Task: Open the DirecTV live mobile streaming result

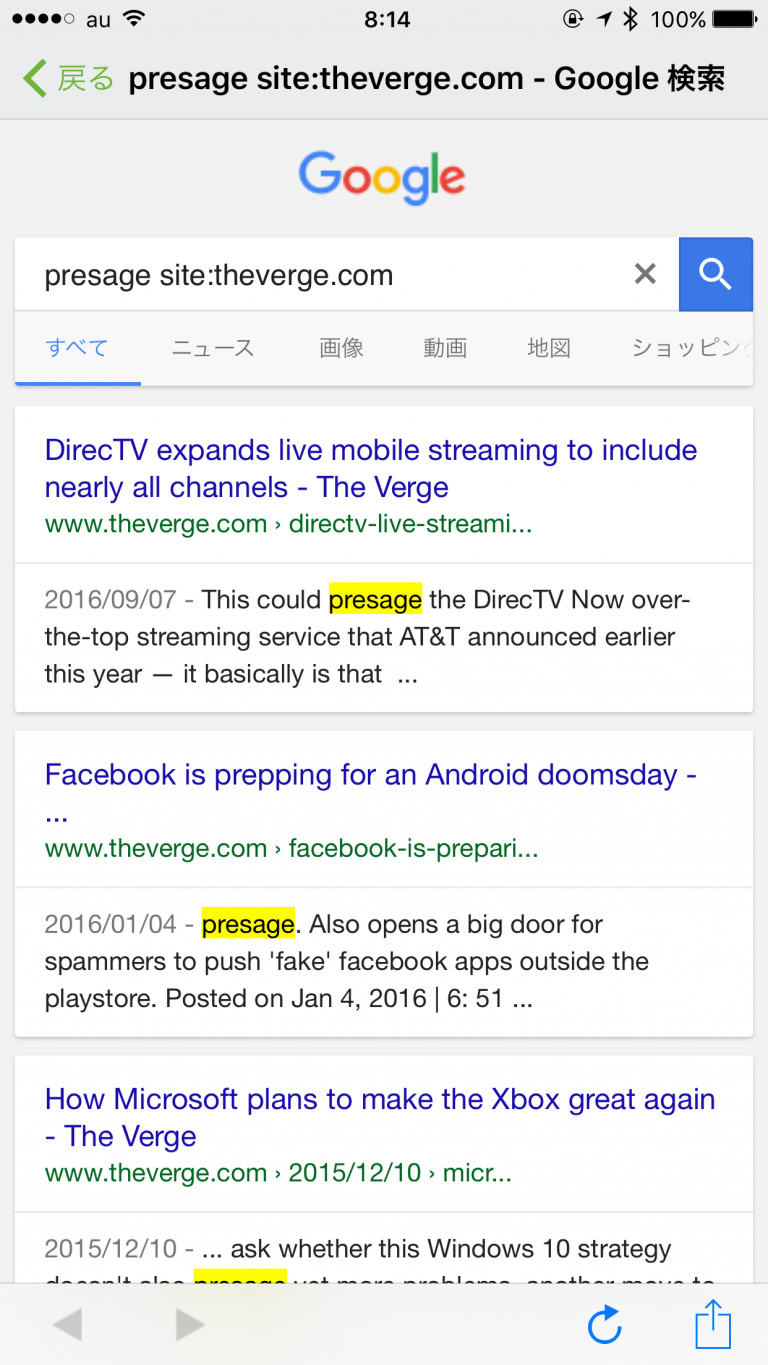Action: (x=370, y=468)
